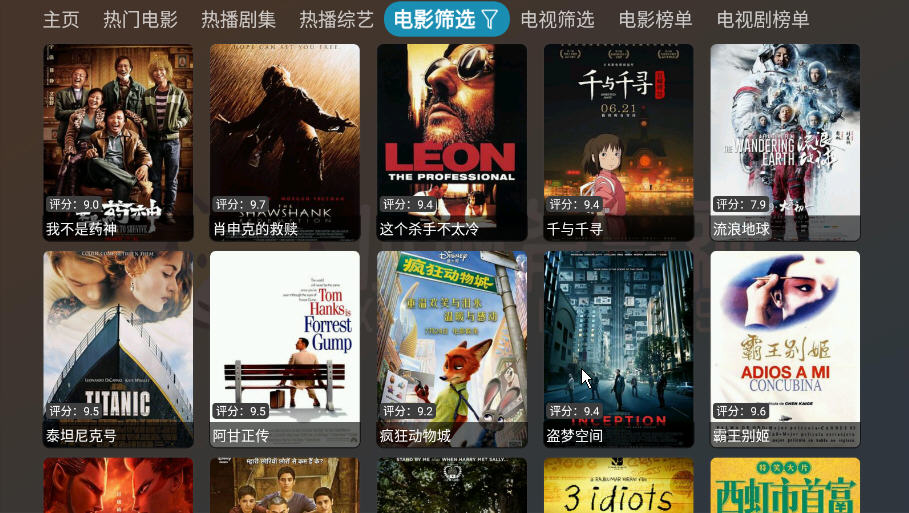
Task: Open the 流浪地球 movie
Action: pyautogui.click(x=785, y=142)
